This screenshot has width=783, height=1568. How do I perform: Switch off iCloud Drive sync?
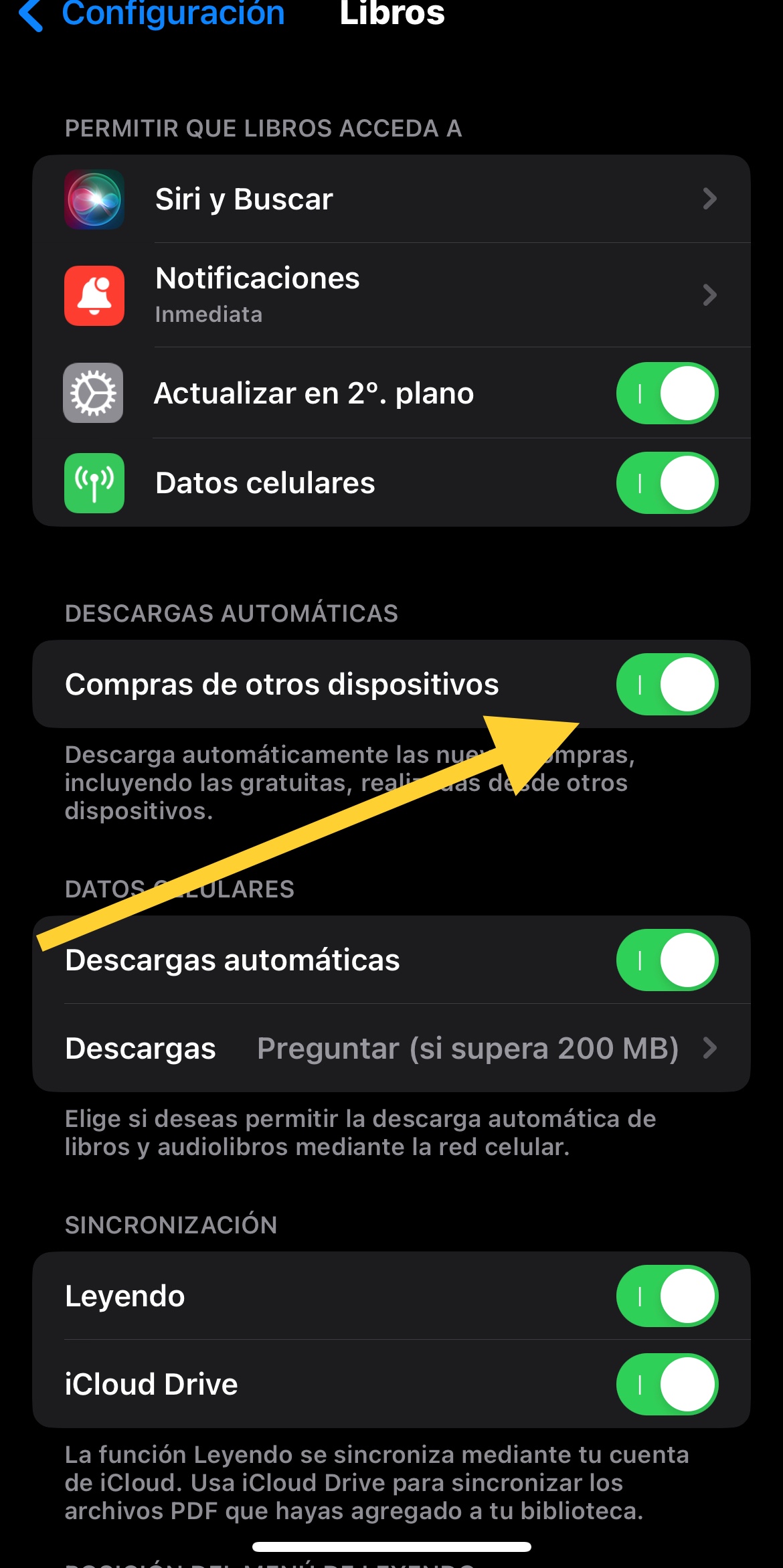[667, 1385]
